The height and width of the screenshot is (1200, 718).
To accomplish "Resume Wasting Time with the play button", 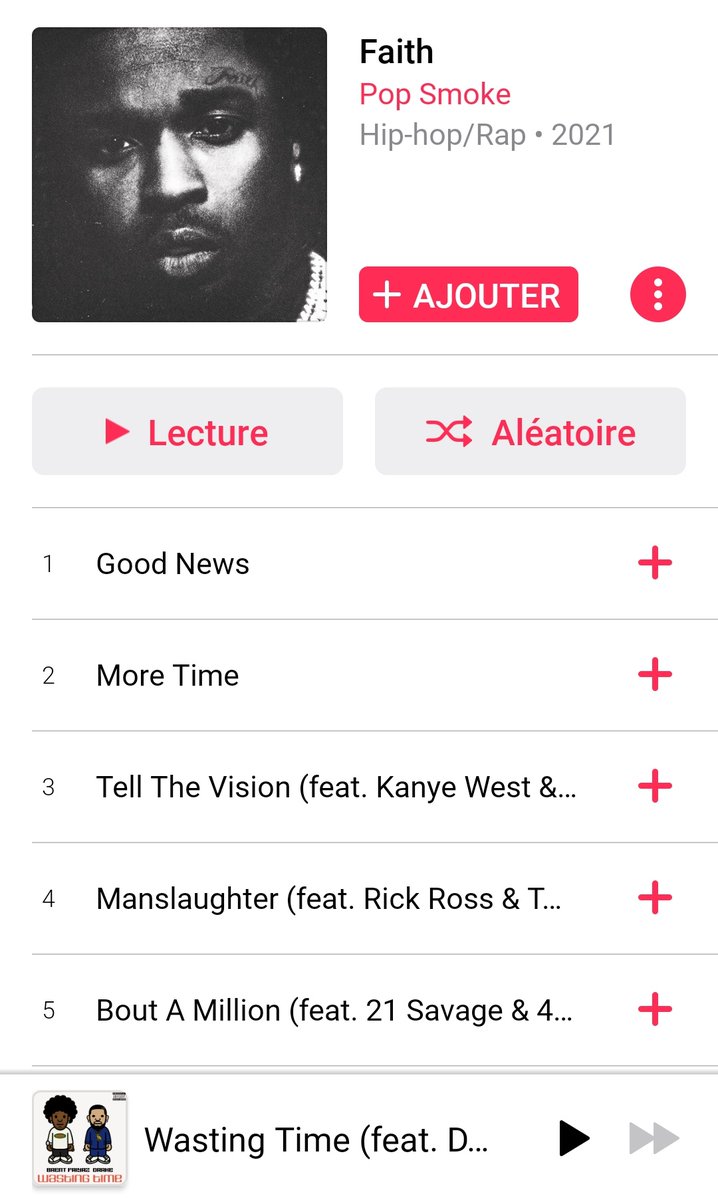I will point(573,1138).
